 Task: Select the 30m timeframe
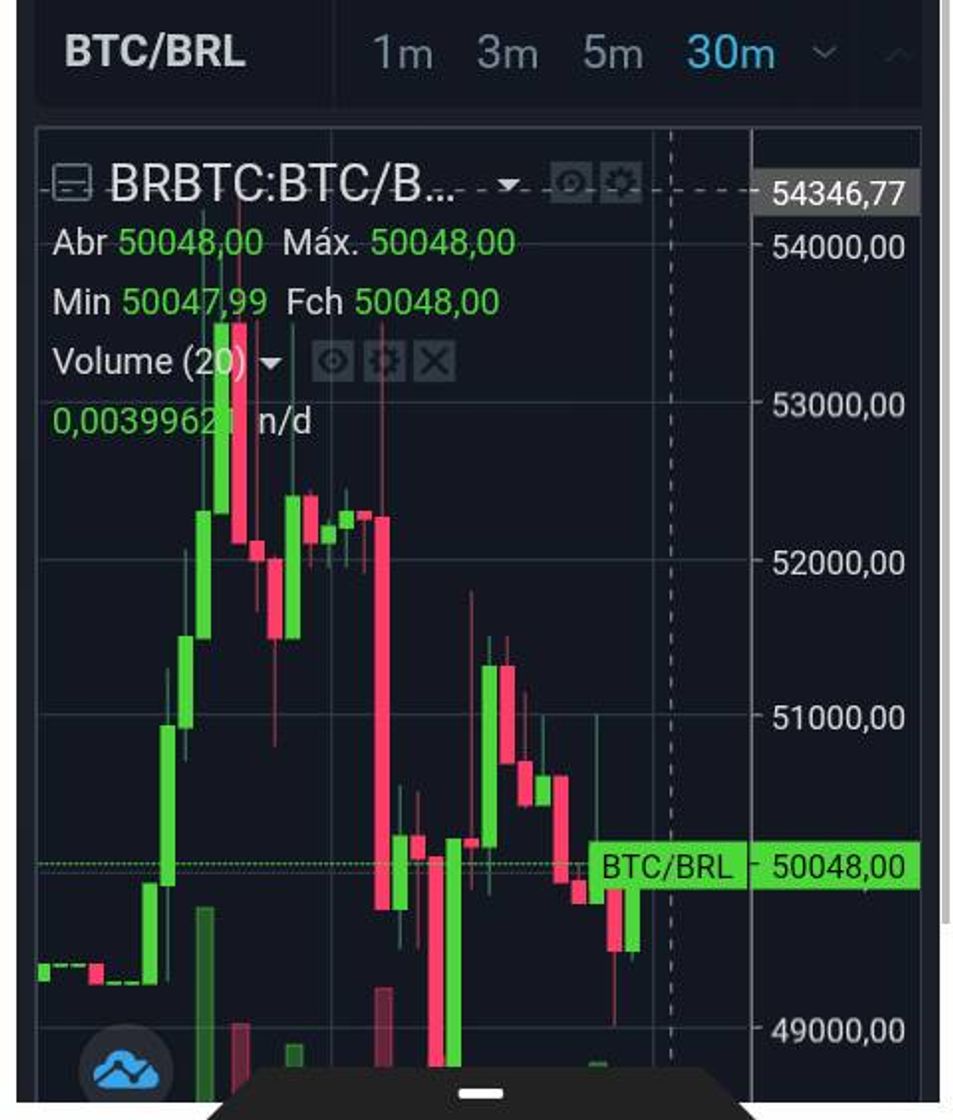[x=730, y=52]
